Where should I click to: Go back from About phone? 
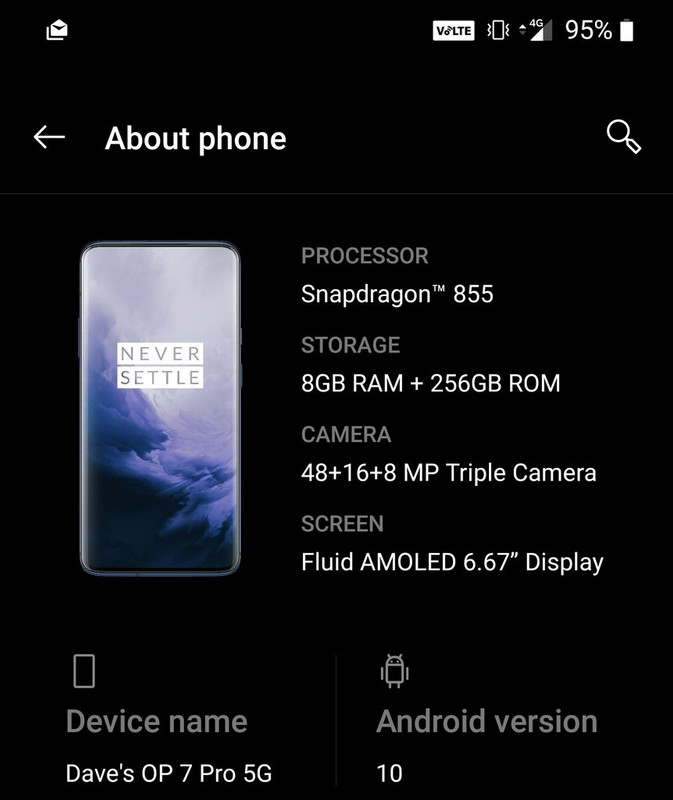[49, 138]
